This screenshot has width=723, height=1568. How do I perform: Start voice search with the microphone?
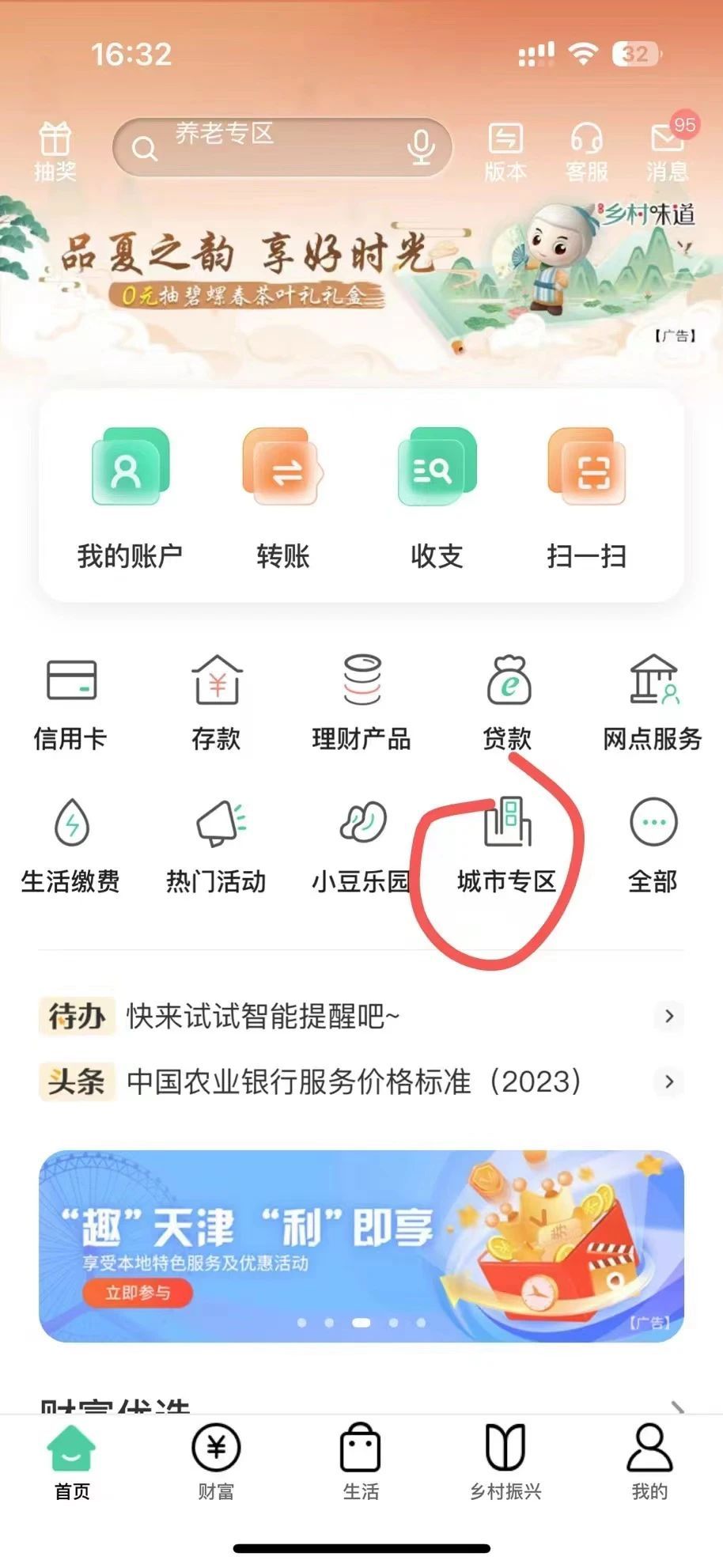[x=420, y=147]
